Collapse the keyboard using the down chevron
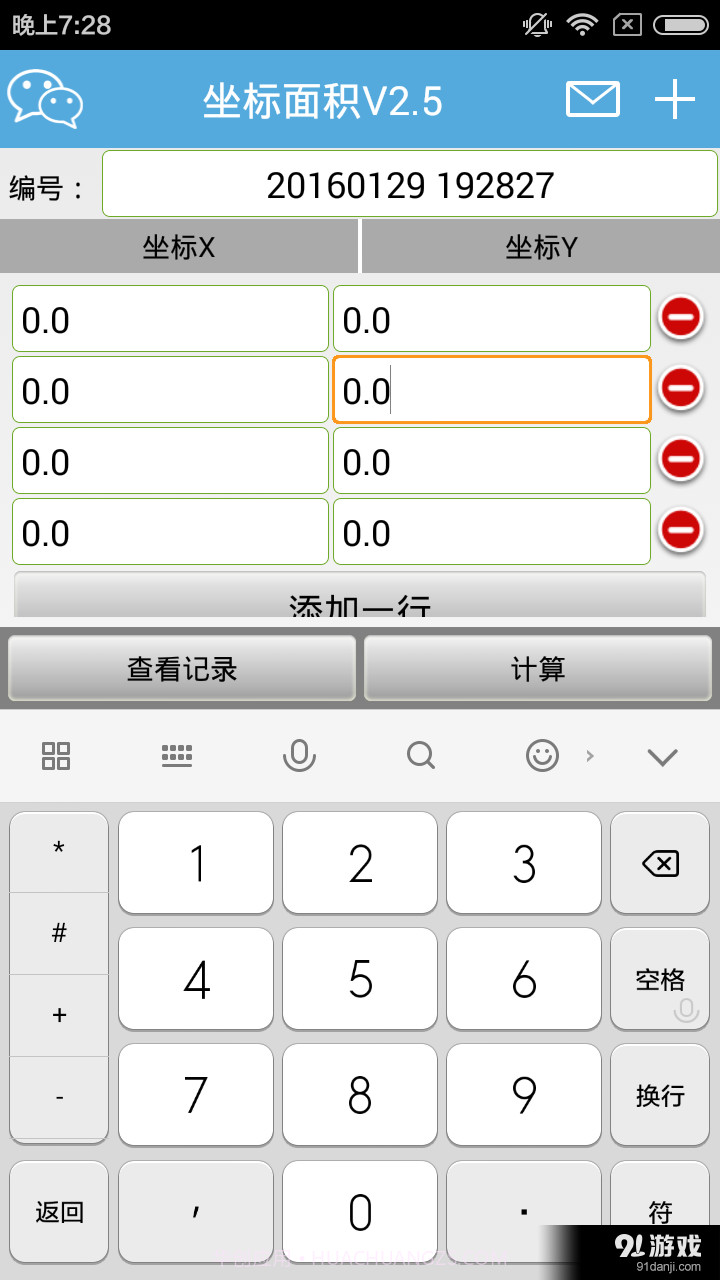 click(663, 757)
